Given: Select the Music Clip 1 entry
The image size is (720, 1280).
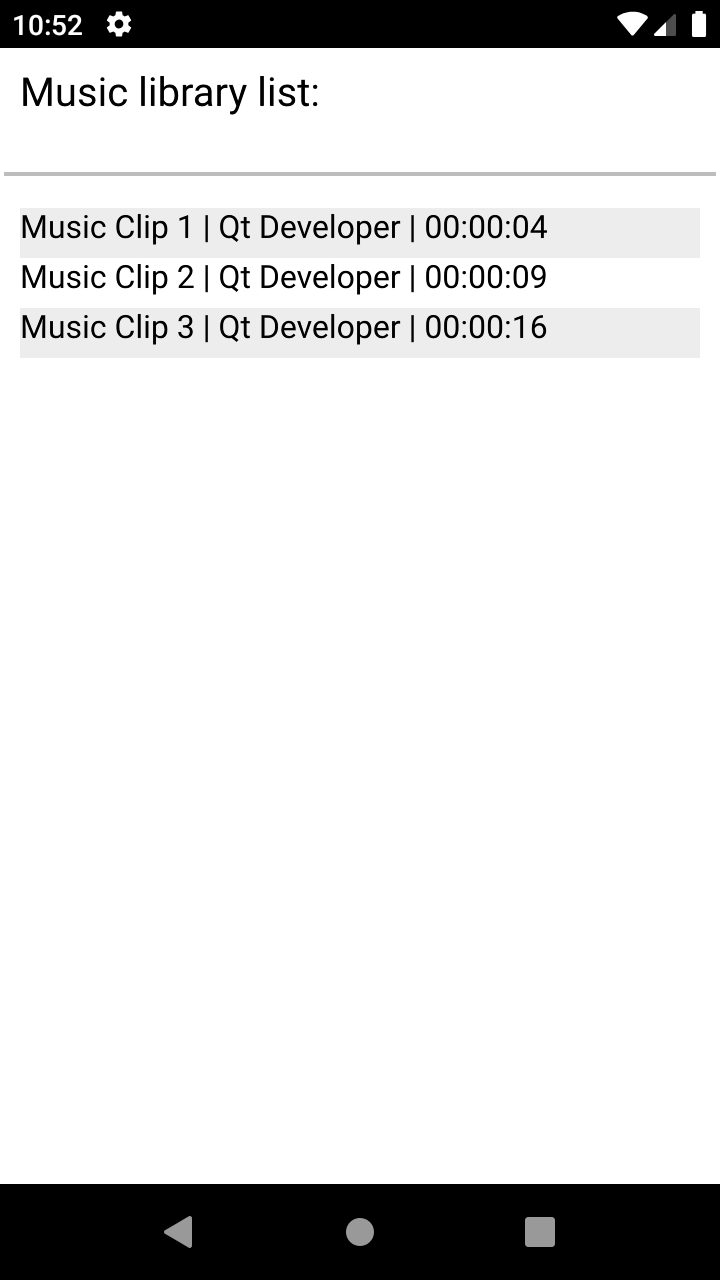Looking at the screenshot, I should click(284, 228).
